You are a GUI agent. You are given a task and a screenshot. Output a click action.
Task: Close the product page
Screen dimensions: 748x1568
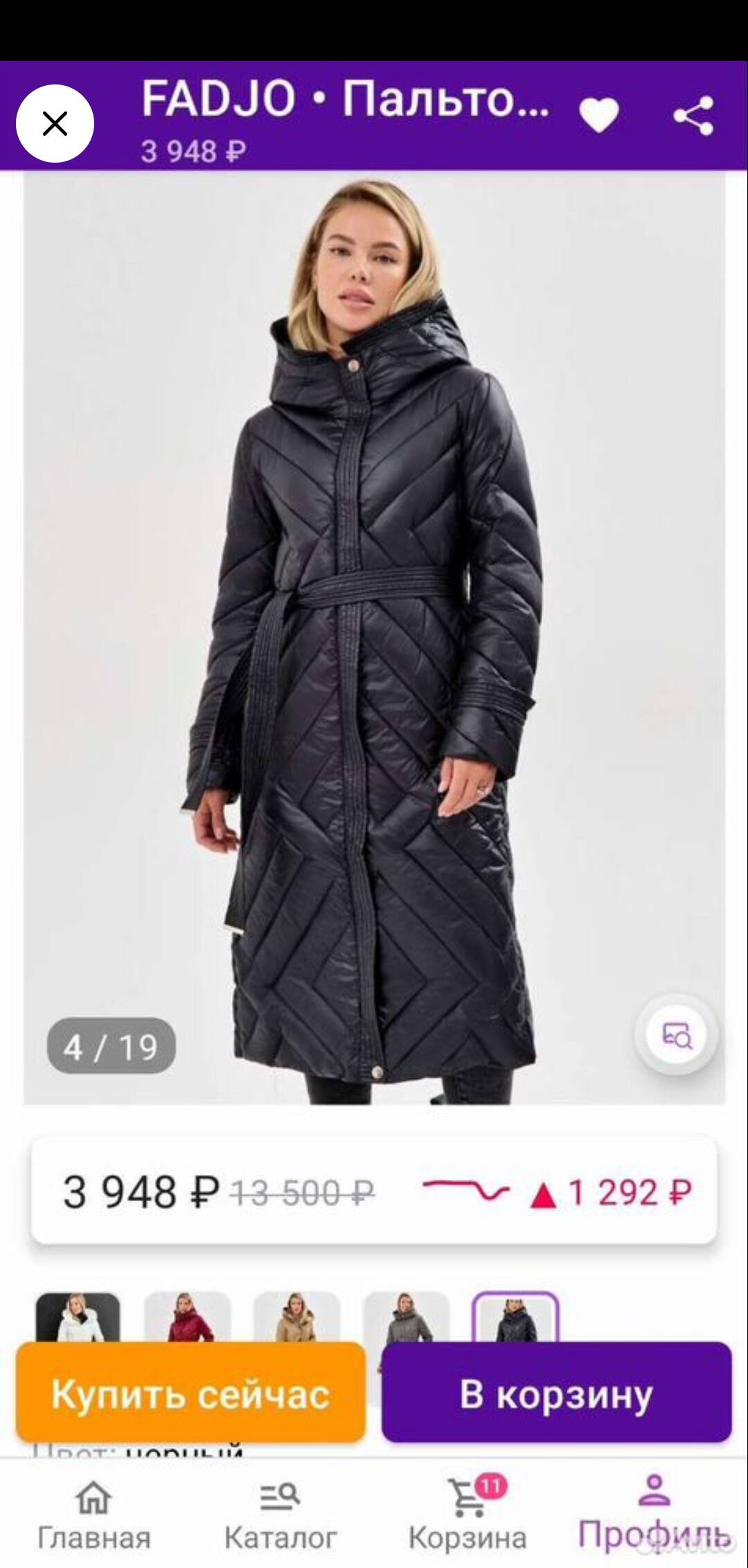pyautogui.click(x=55, y=124)
